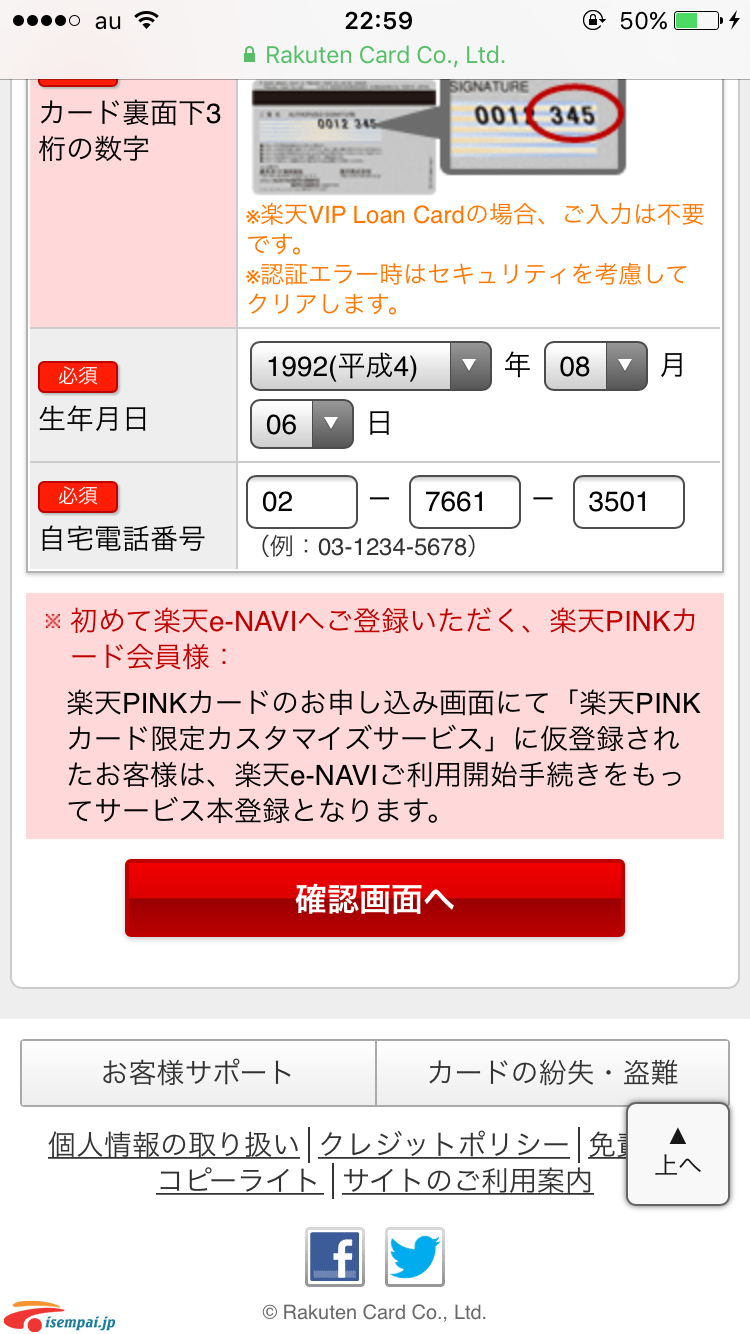Open コピーライト copyright link

tap(240, 1181)
